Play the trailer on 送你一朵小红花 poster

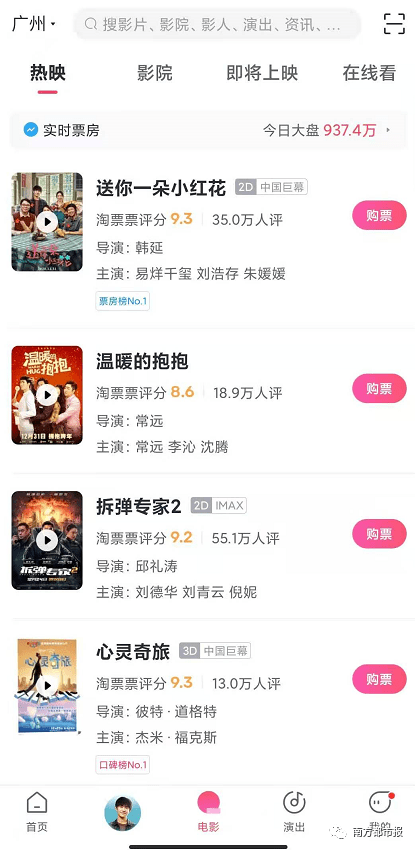pos(47,222)
